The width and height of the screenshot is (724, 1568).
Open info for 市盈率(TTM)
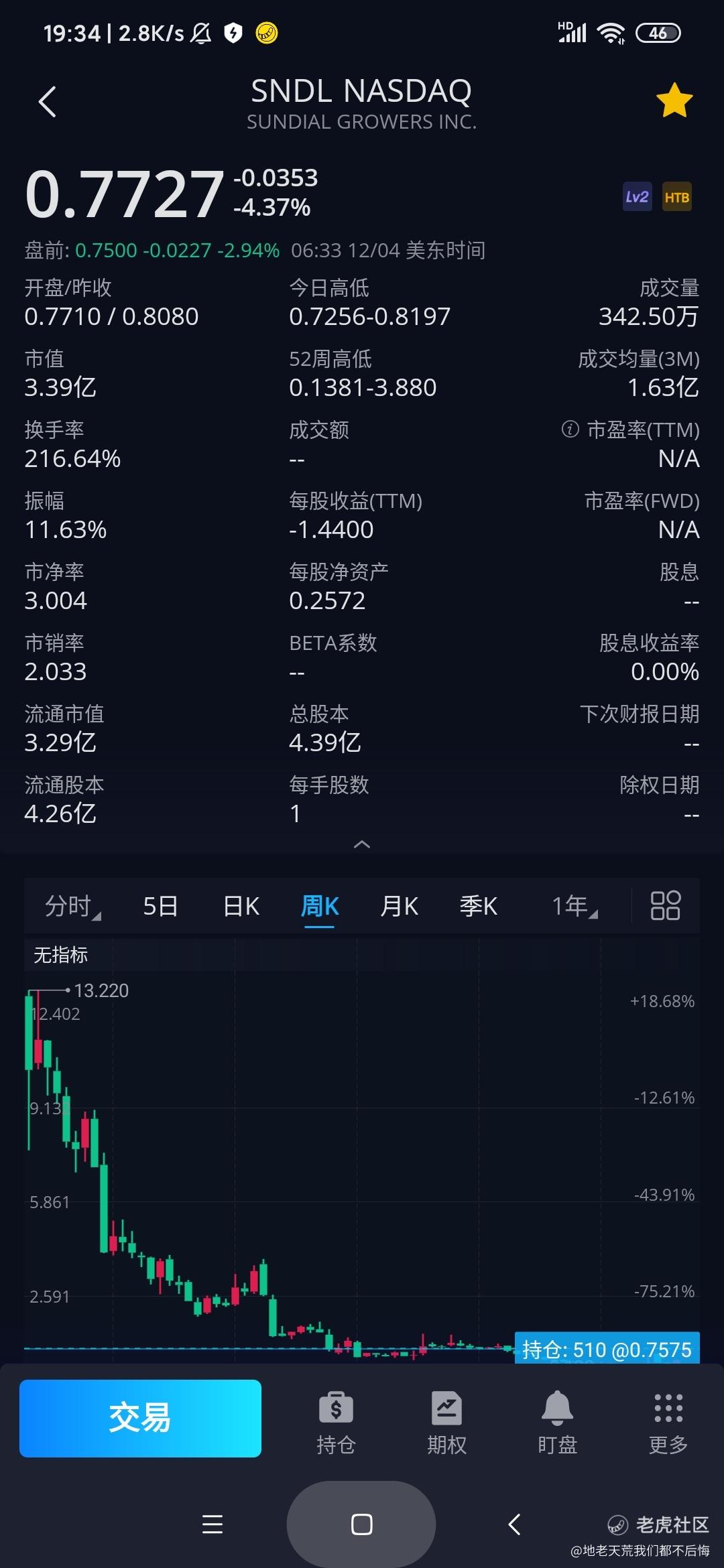click(x=570, y=429)
